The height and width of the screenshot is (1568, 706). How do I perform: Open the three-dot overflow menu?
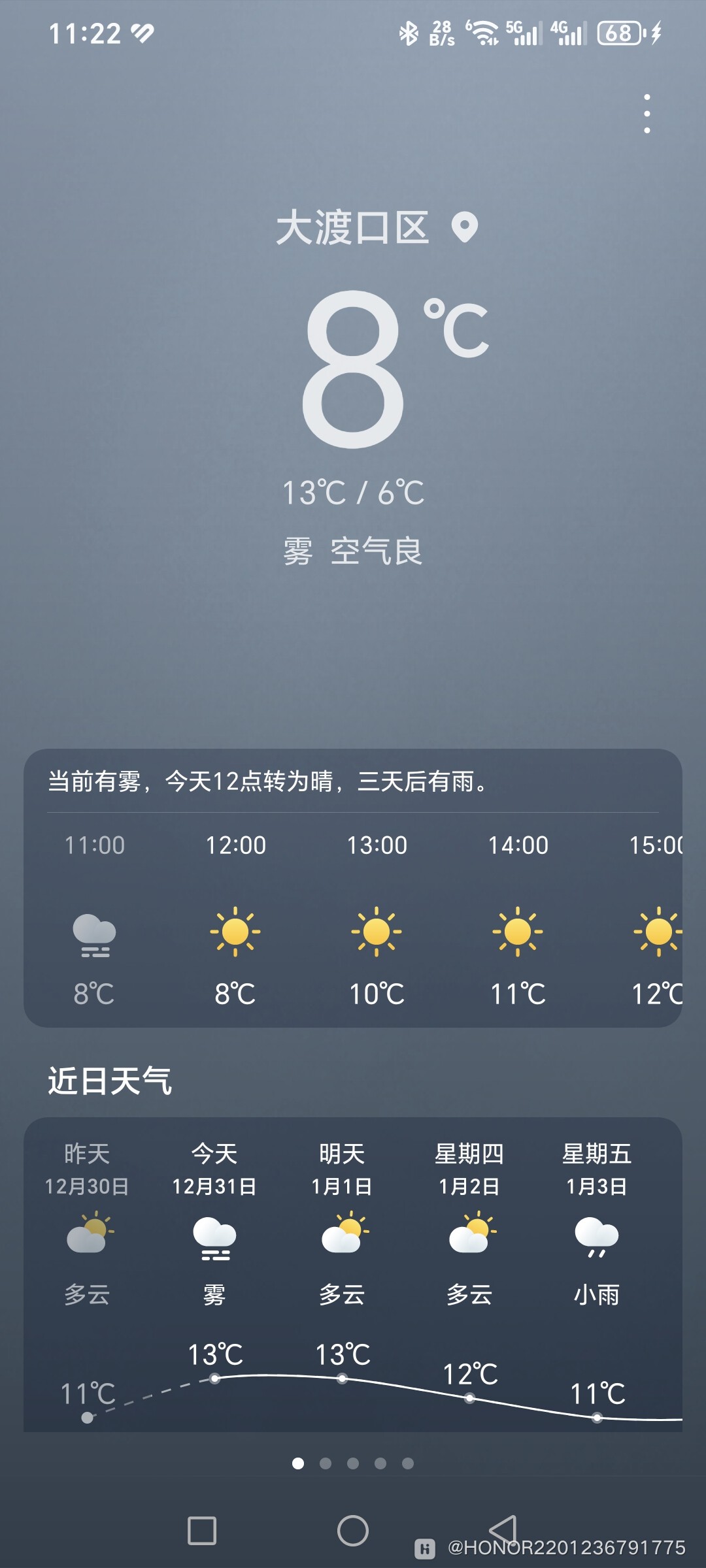(647, 114)
